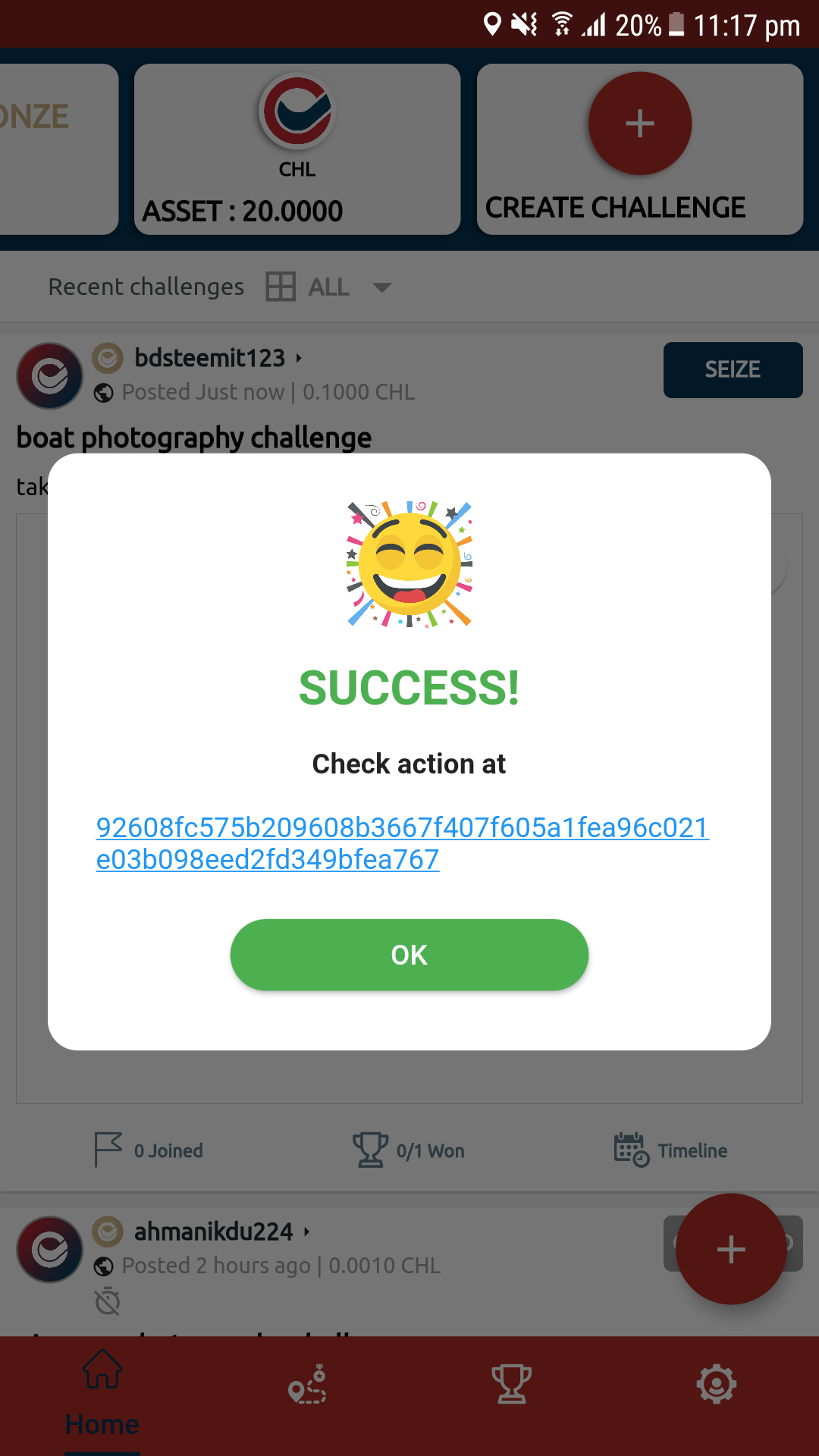Open ahmanikdu224's profile
This screenshot has height=1456, width=819.
click(x=213, y=1232)
